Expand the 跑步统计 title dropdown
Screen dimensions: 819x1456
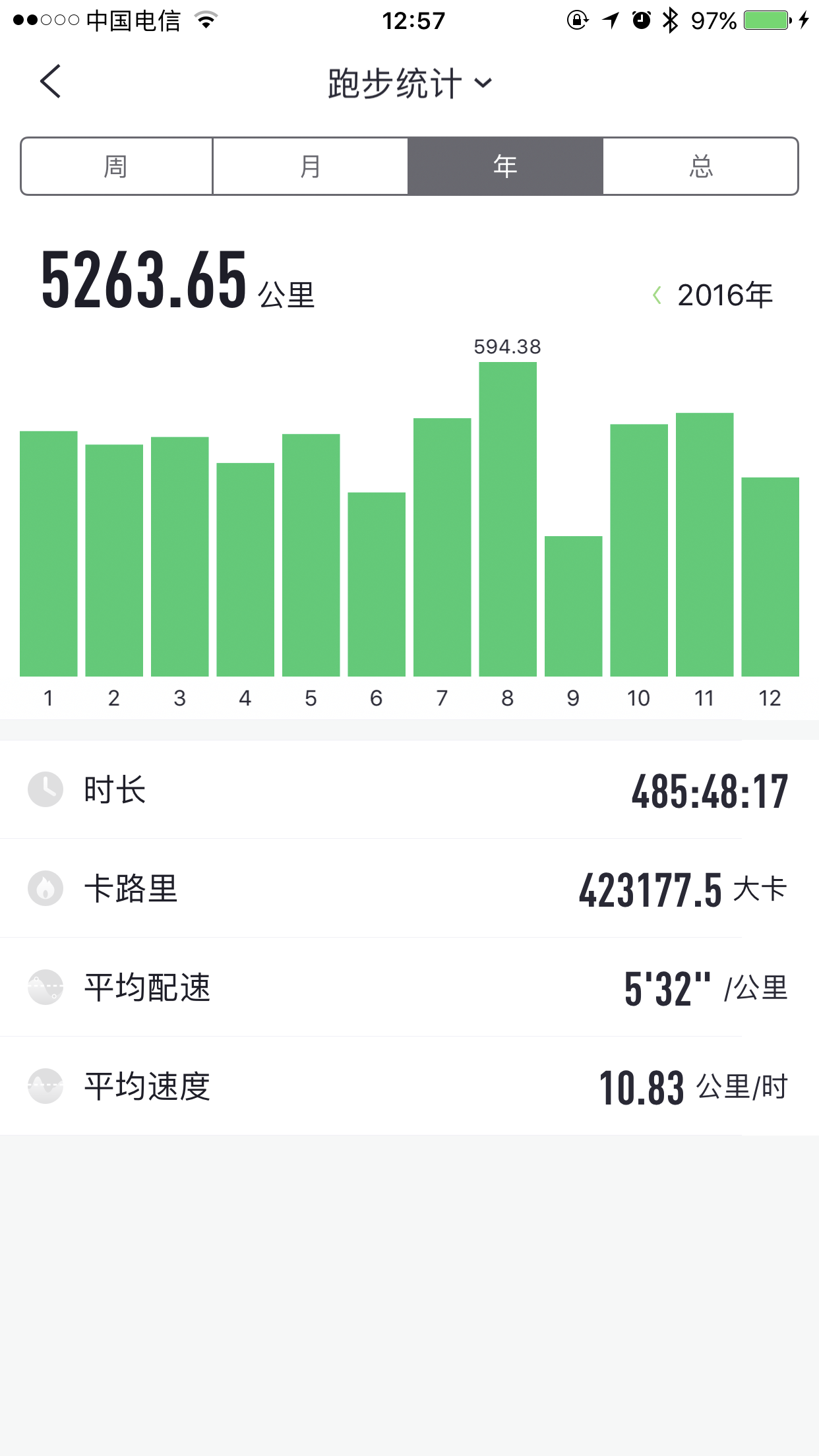point(410,83)
